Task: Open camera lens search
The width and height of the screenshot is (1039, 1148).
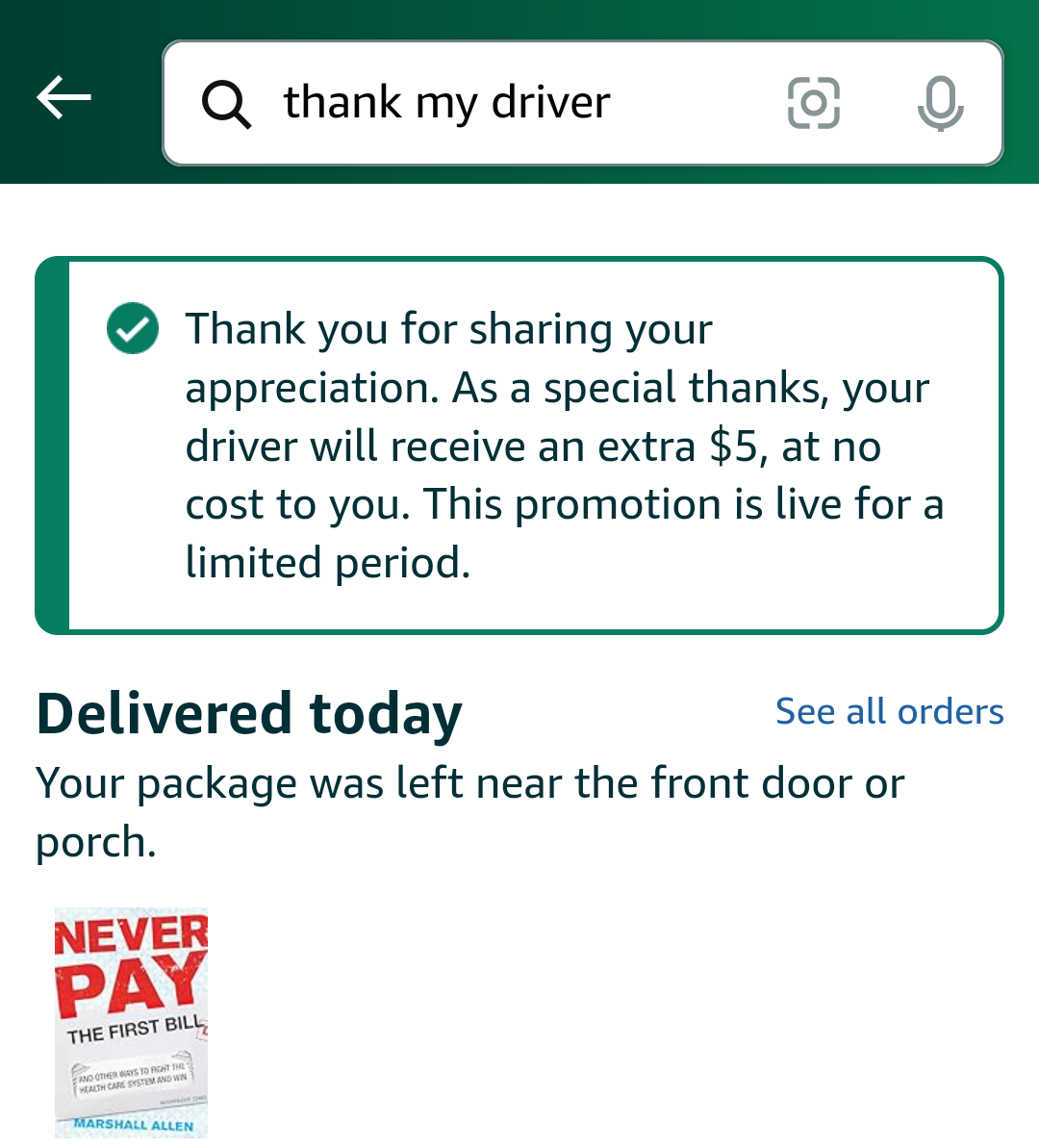Action: (x=813, y=103)
